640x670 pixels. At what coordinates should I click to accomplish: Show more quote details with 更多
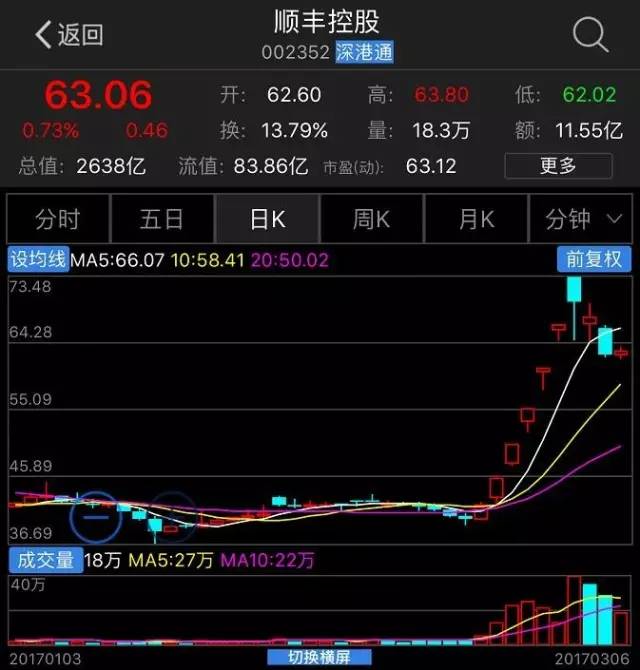[558, 166]
